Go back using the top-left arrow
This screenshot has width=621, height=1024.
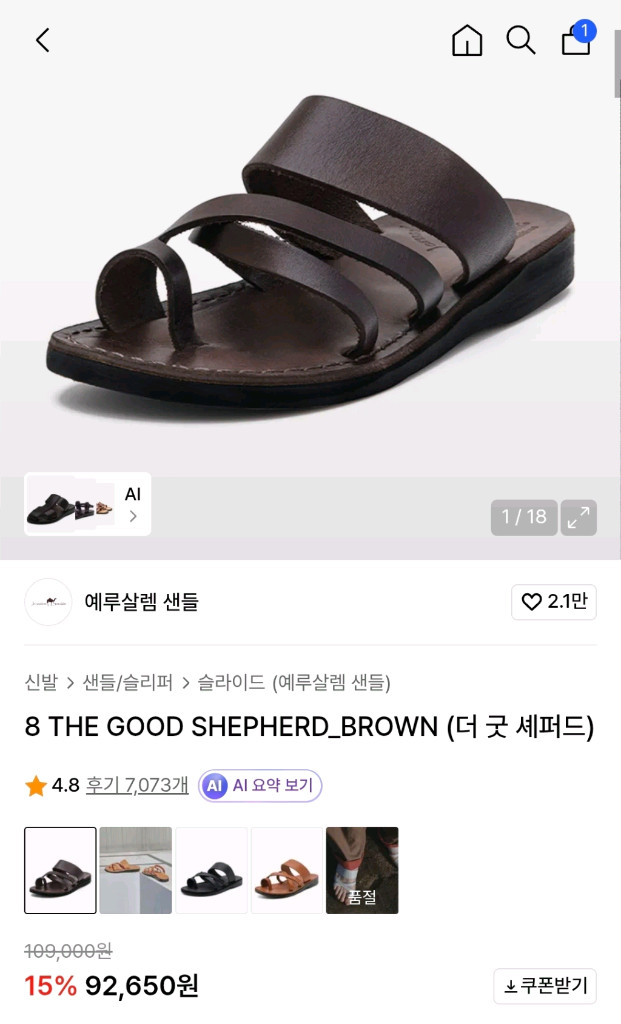[x=42, y=40]
